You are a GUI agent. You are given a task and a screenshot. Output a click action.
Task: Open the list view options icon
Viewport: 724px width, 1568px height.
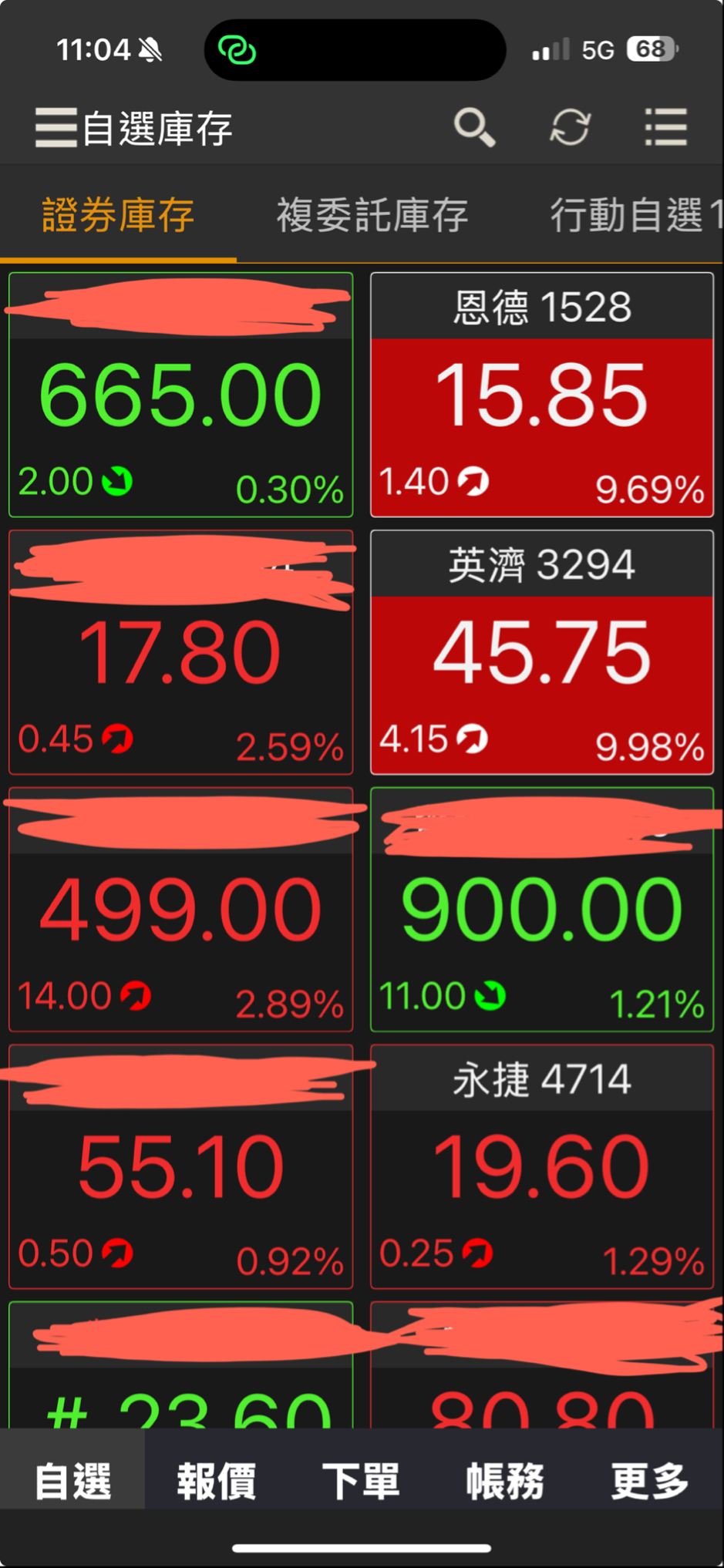[665, 127]
